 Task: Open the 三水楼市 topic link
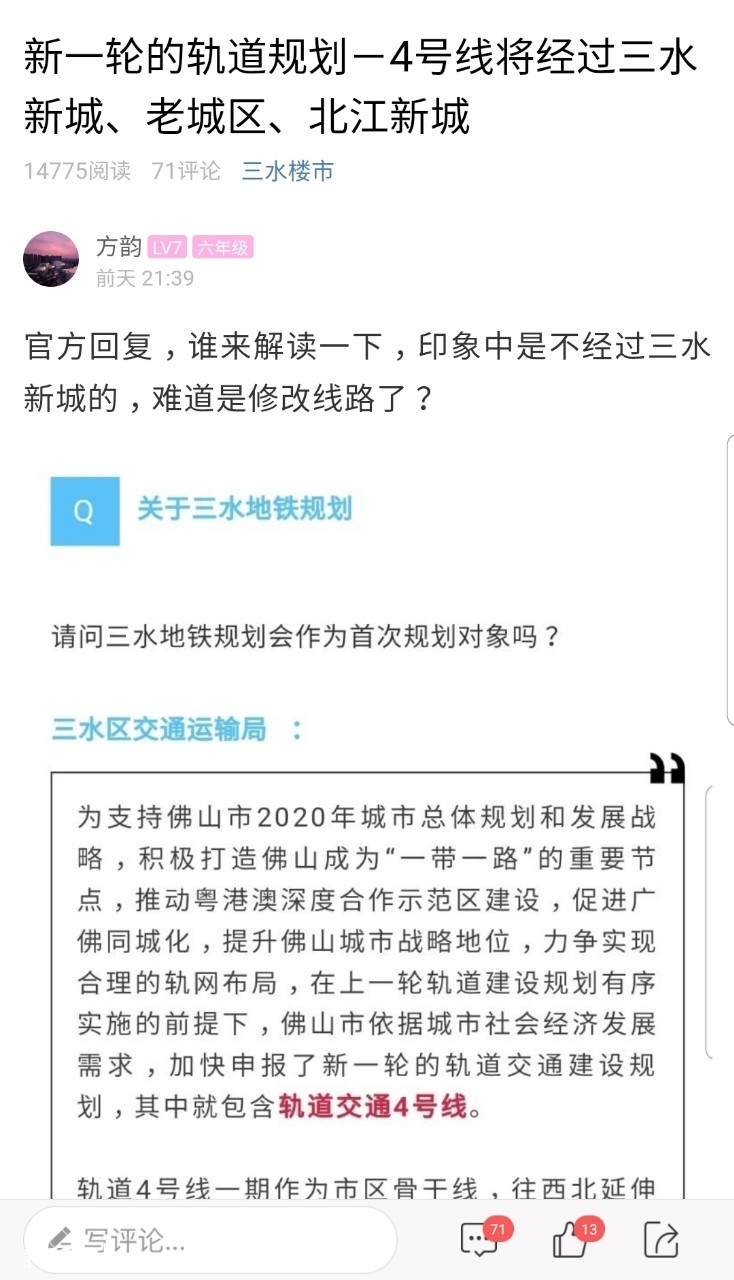(x=287, y=171)
